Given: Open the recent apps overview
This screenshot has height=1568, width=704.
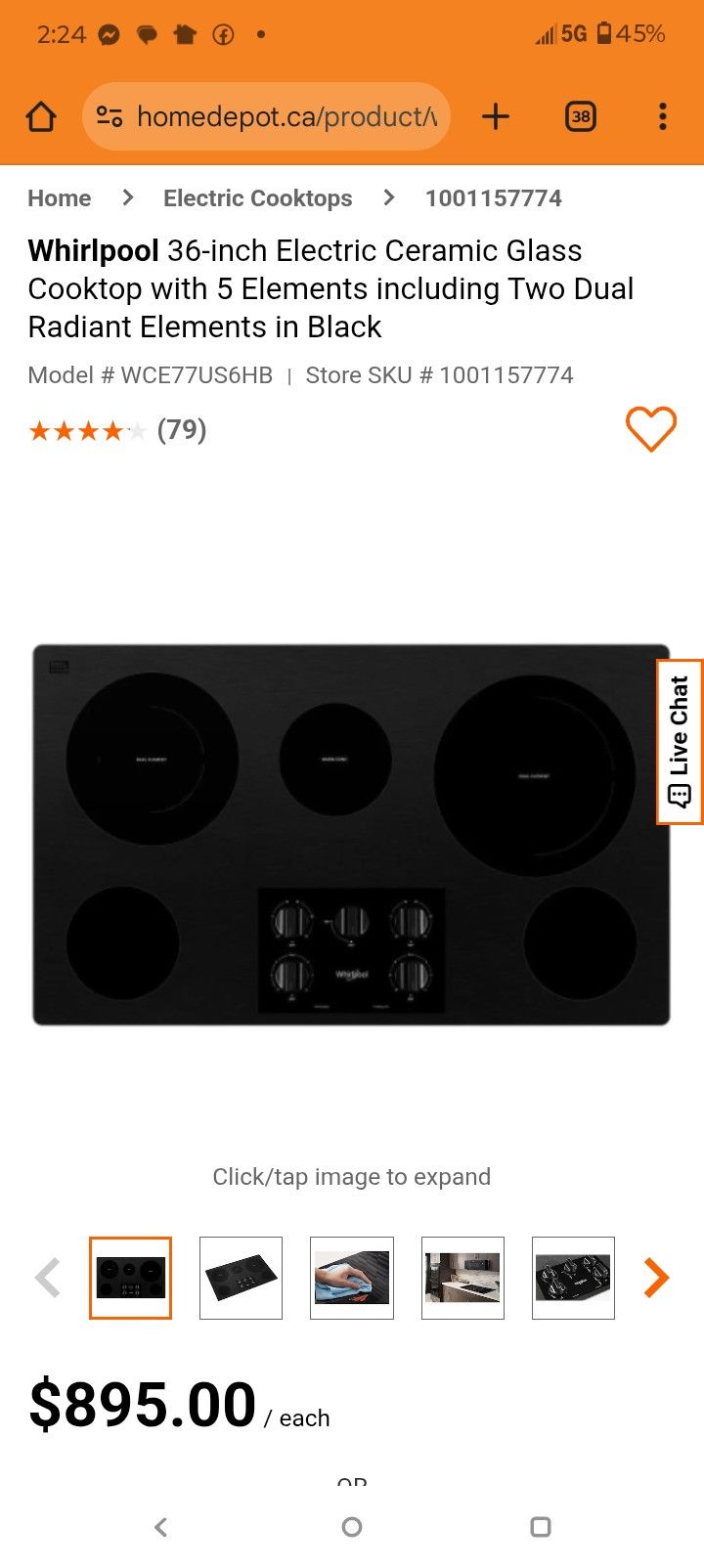Looking at the screenshot, I should click(x=540, y=1527).
